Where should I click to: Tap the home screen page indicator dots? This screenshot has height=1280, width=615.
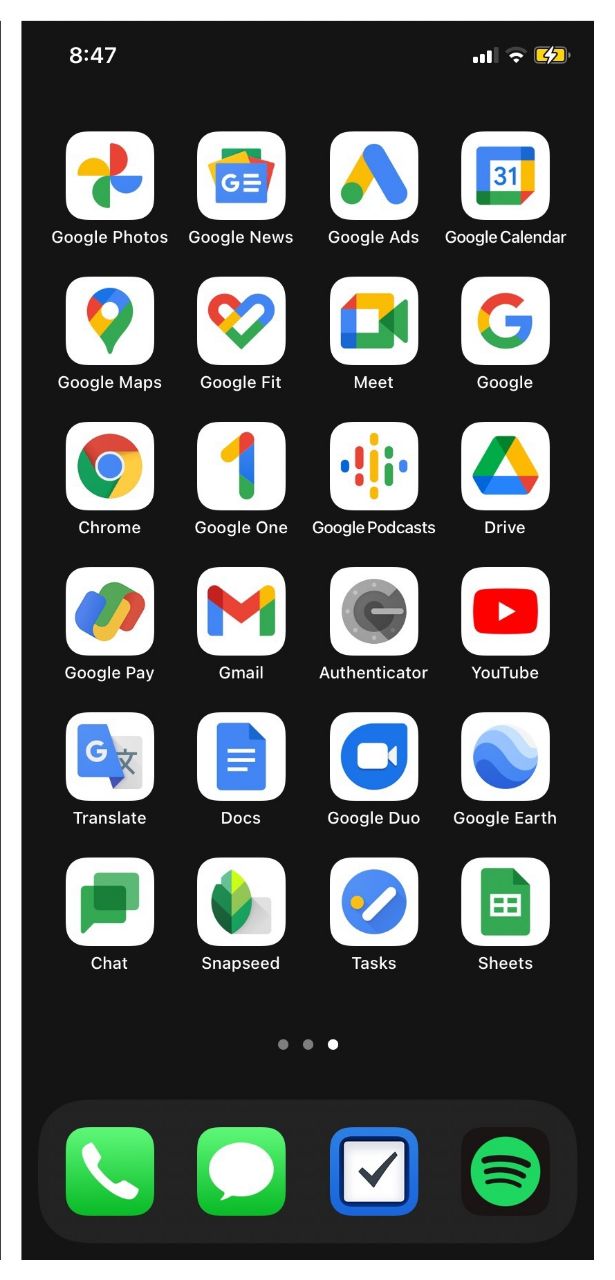[308, 1044]
